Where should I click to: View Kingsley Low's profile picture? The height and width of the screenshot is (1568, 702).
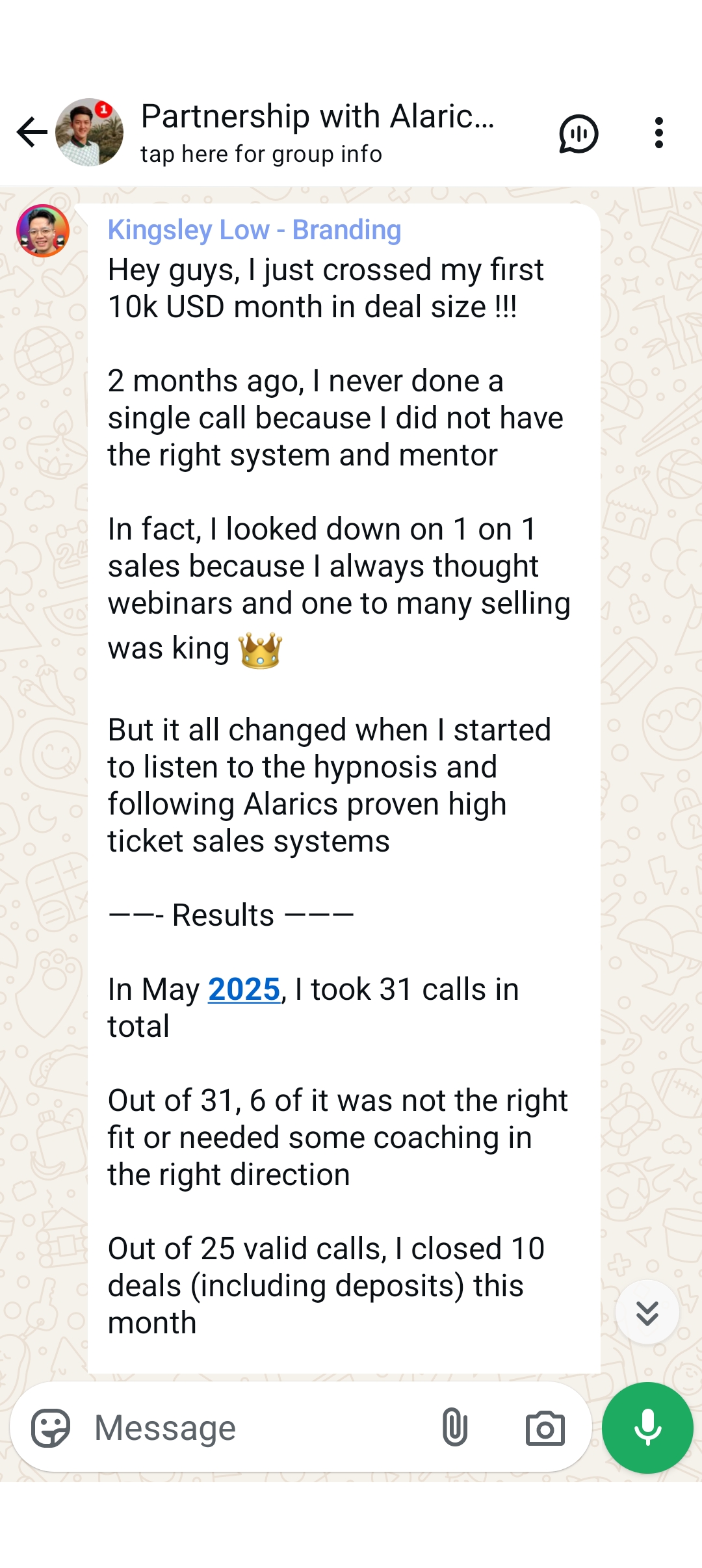pos(43,231)
